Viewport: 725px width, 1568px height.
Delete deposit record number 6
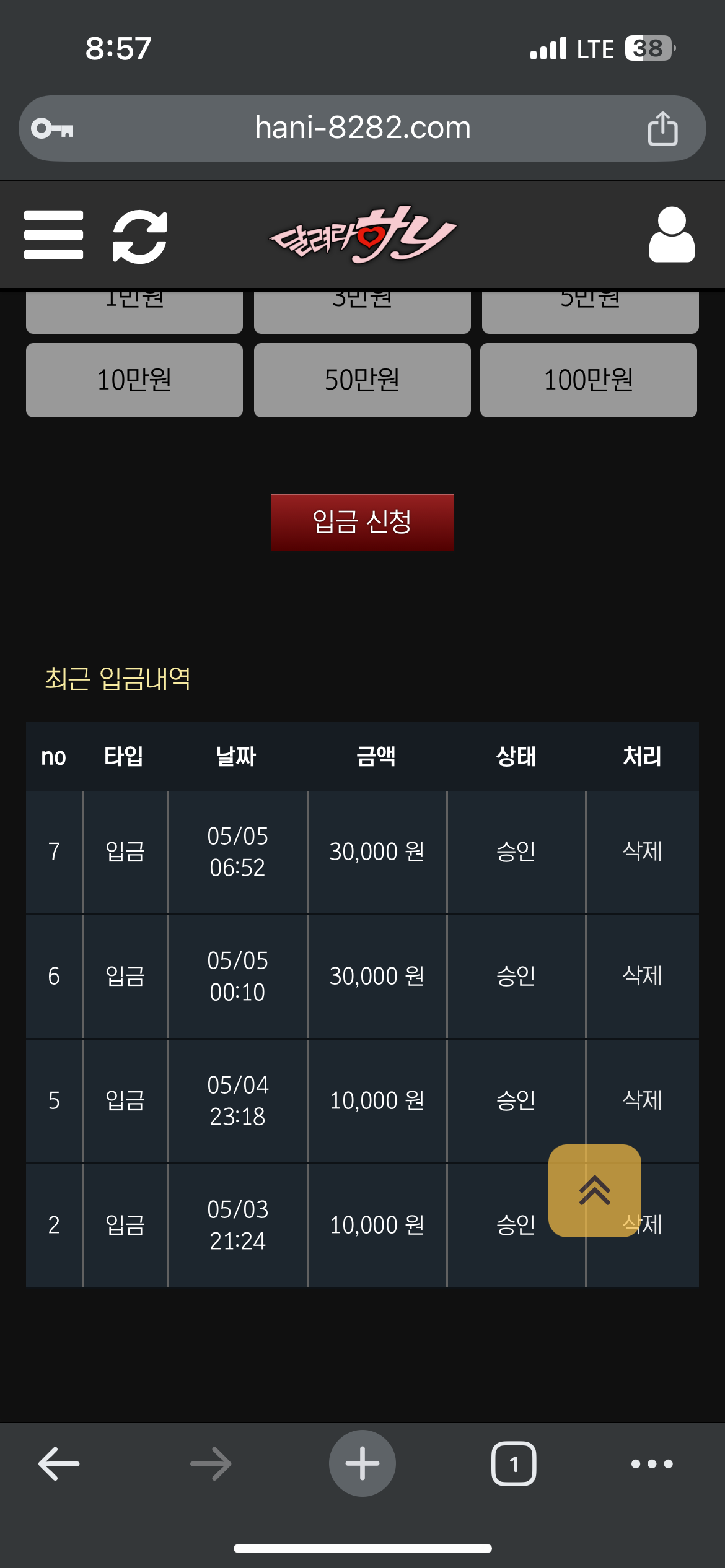(643, 976)
